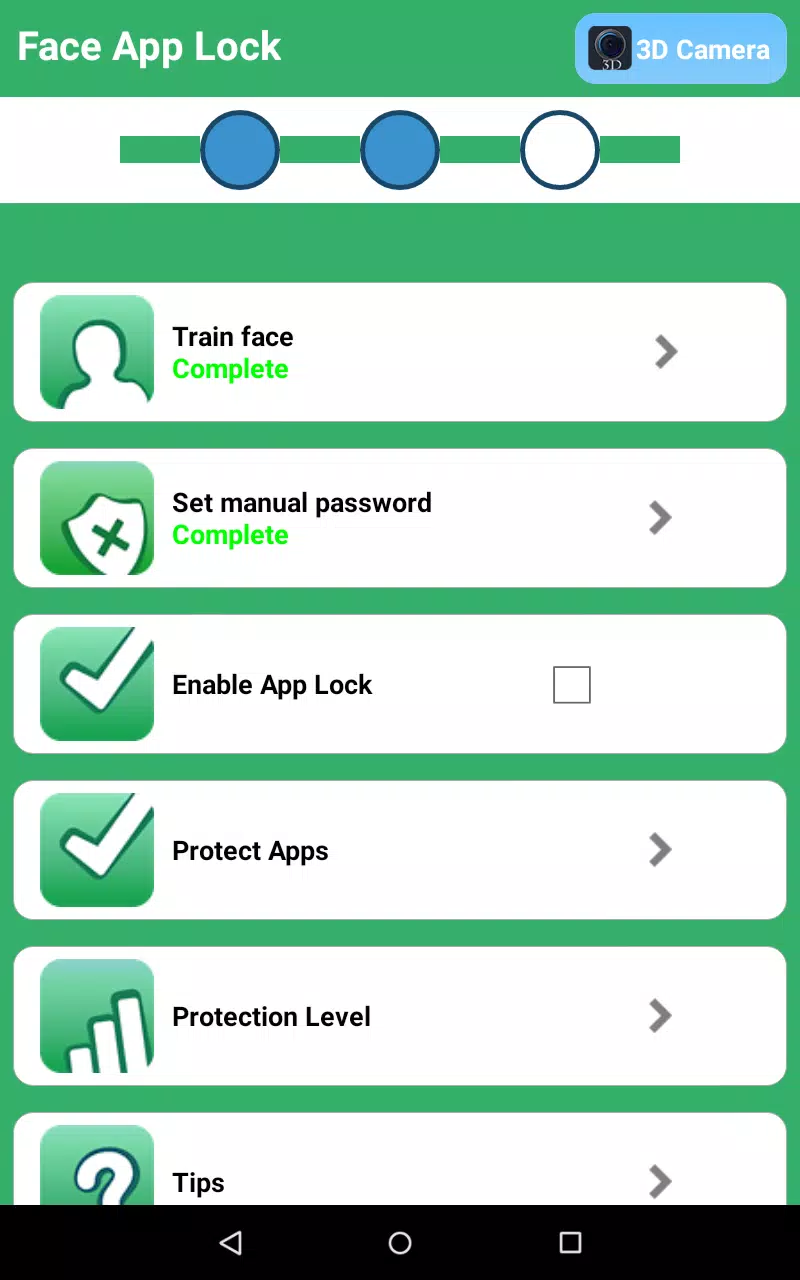800x1280 pixels.
Task: Tap the Face App Lock title
Action: 148,46
